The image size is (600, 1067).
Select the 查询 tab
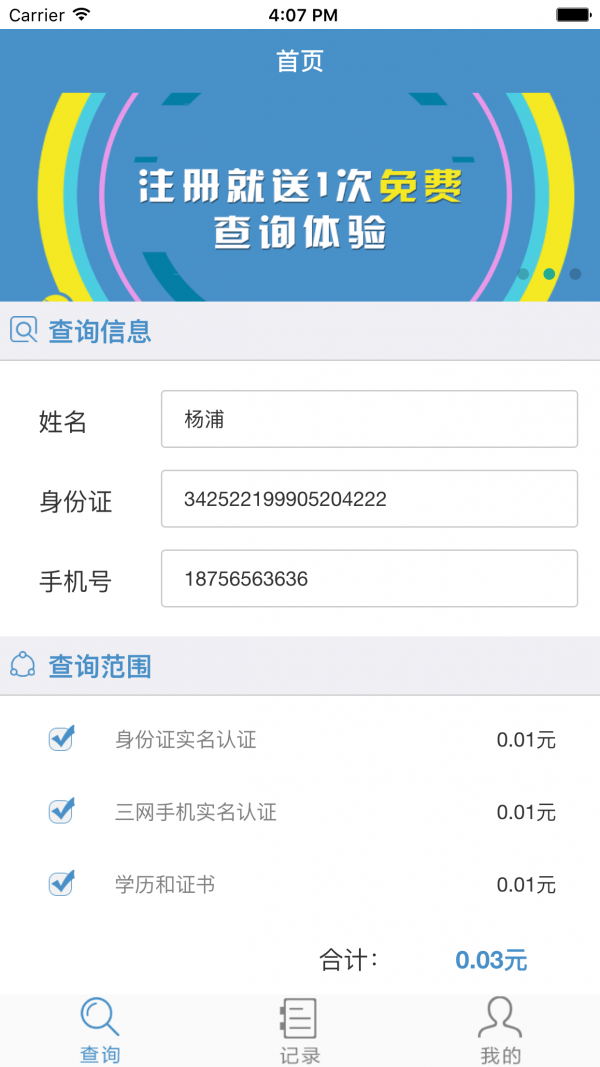click(x=100, y=1030)
